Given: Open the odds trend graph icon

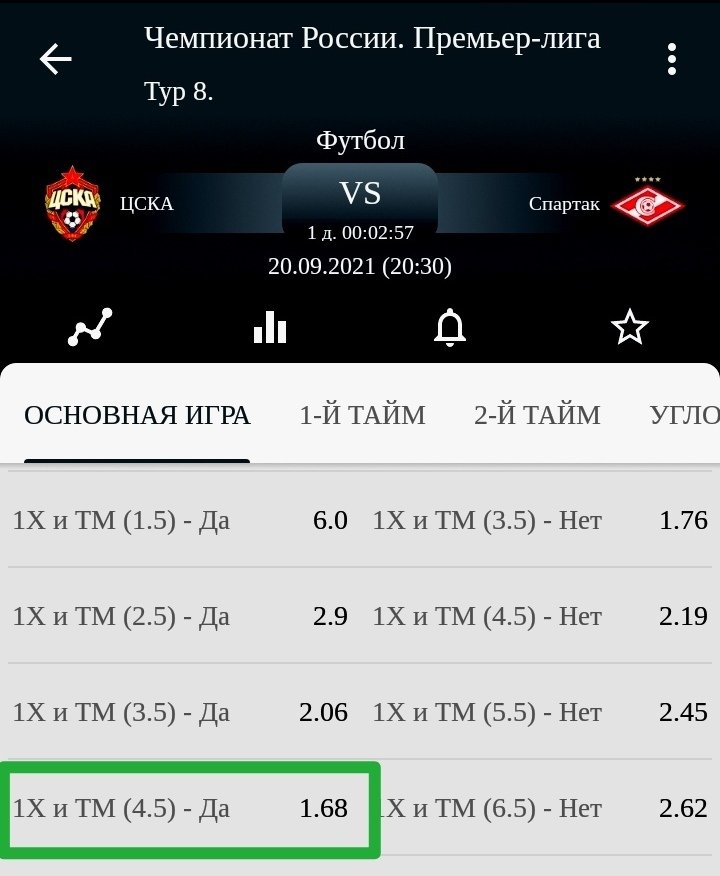Looking at the screenshot, I should pyautogui.click(x=90, y=327).
